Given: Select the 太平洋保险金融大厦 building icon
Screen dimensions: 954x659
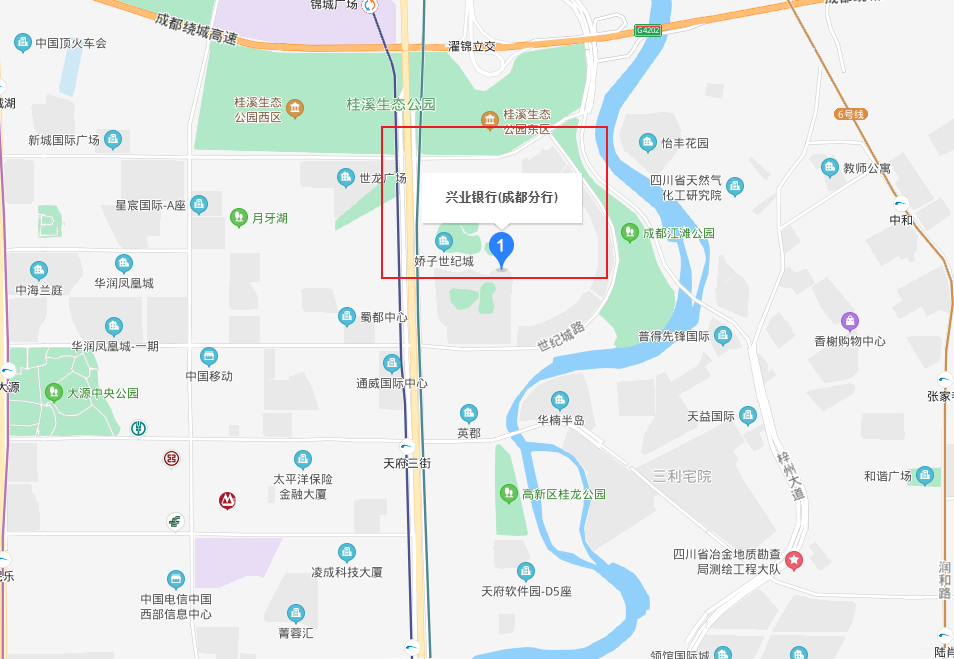Looking at the screenshot, I should [x=304, y=458].
